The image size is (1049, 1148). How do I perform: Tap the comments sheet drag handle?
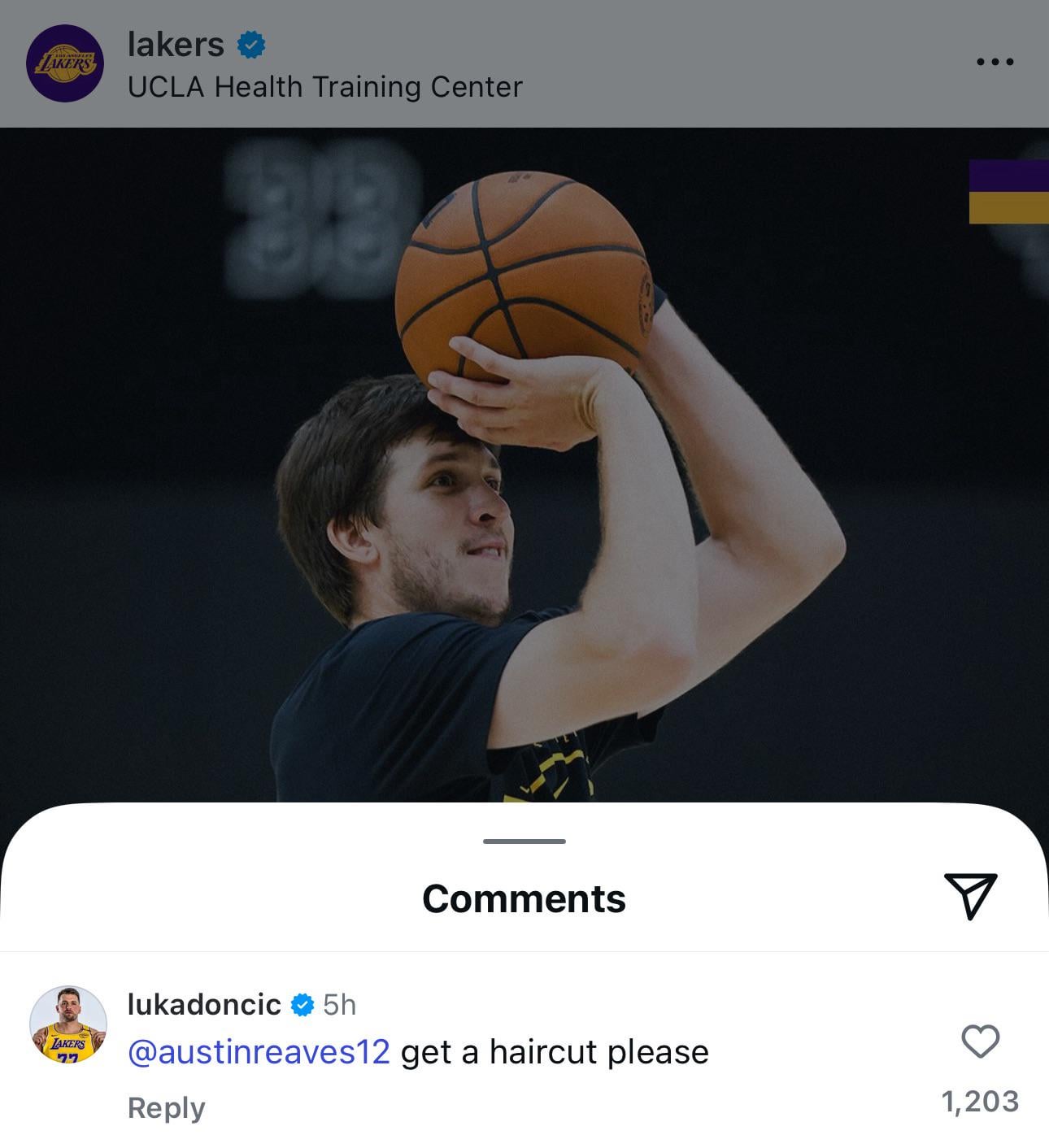524,841
